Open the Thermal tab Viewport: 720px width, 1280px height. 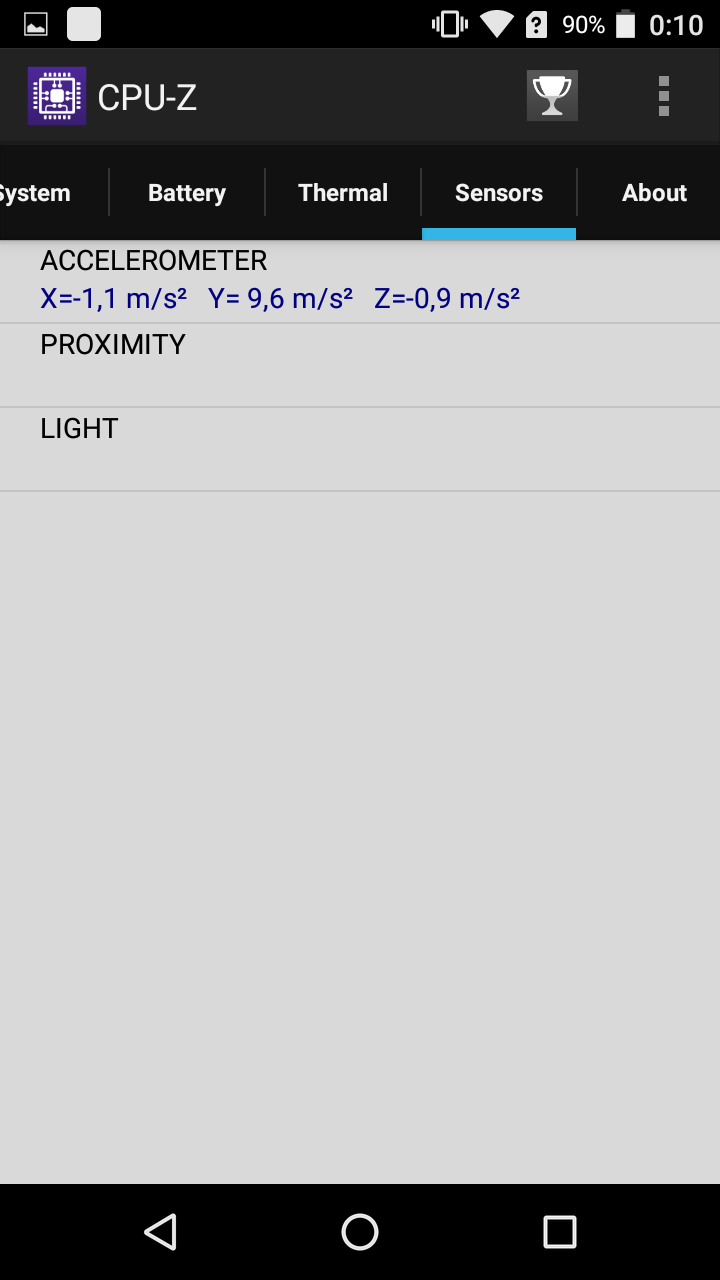(x=343, y=193)
